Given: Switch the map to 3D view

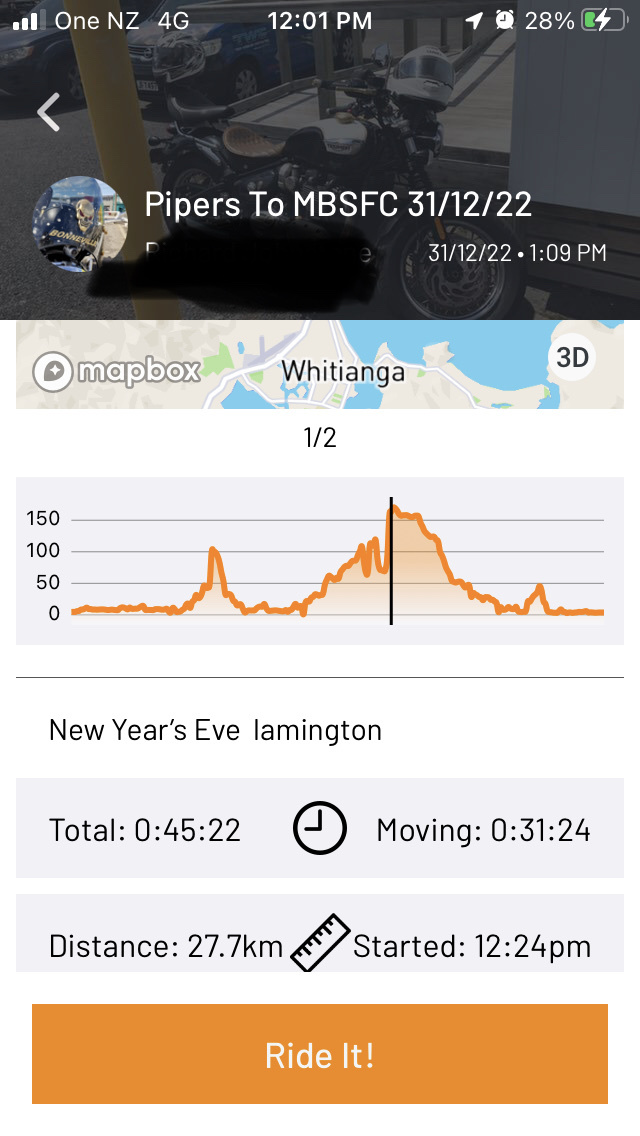Looking at the screenshot, I should tap(572, 358).
